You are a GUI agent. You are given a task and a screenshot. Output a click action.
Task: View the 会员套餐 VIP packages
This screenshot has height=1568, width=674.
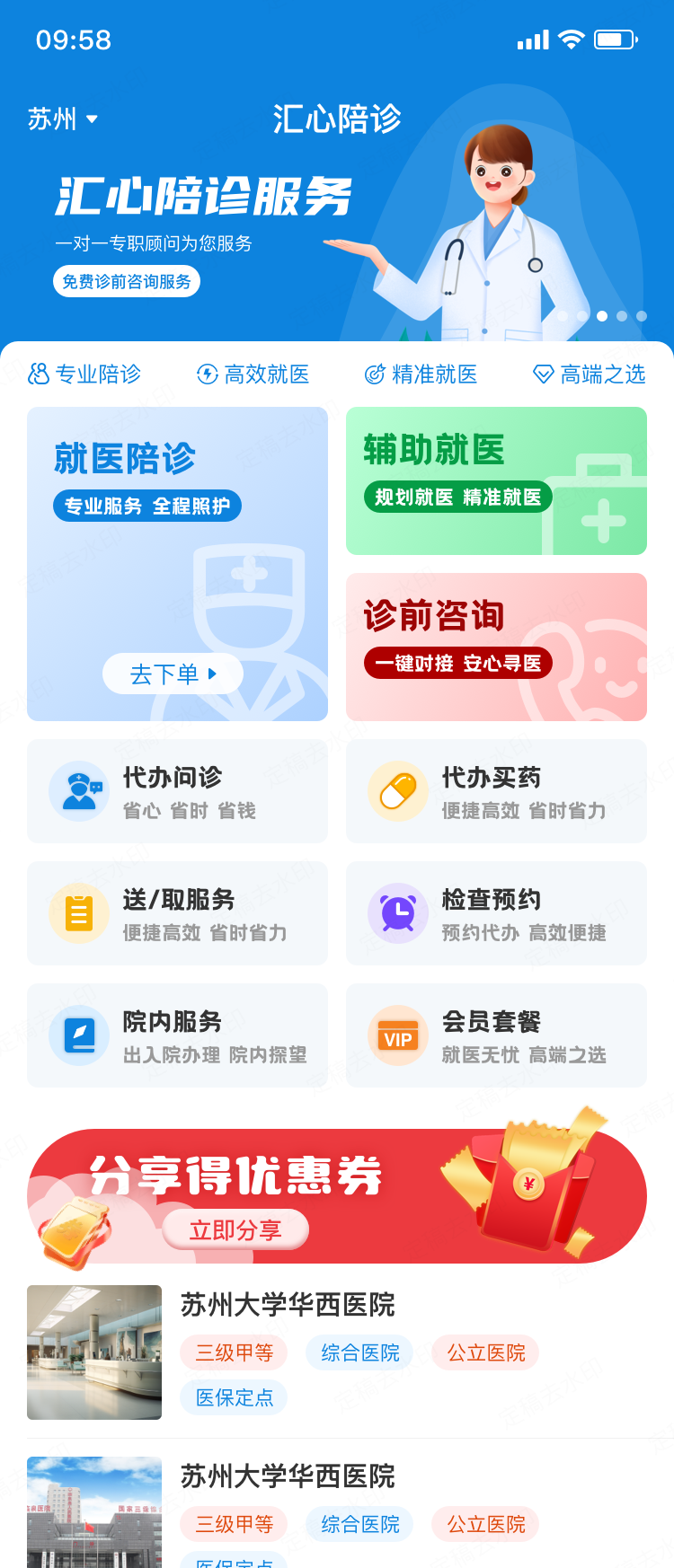(x=496, y=1035)
